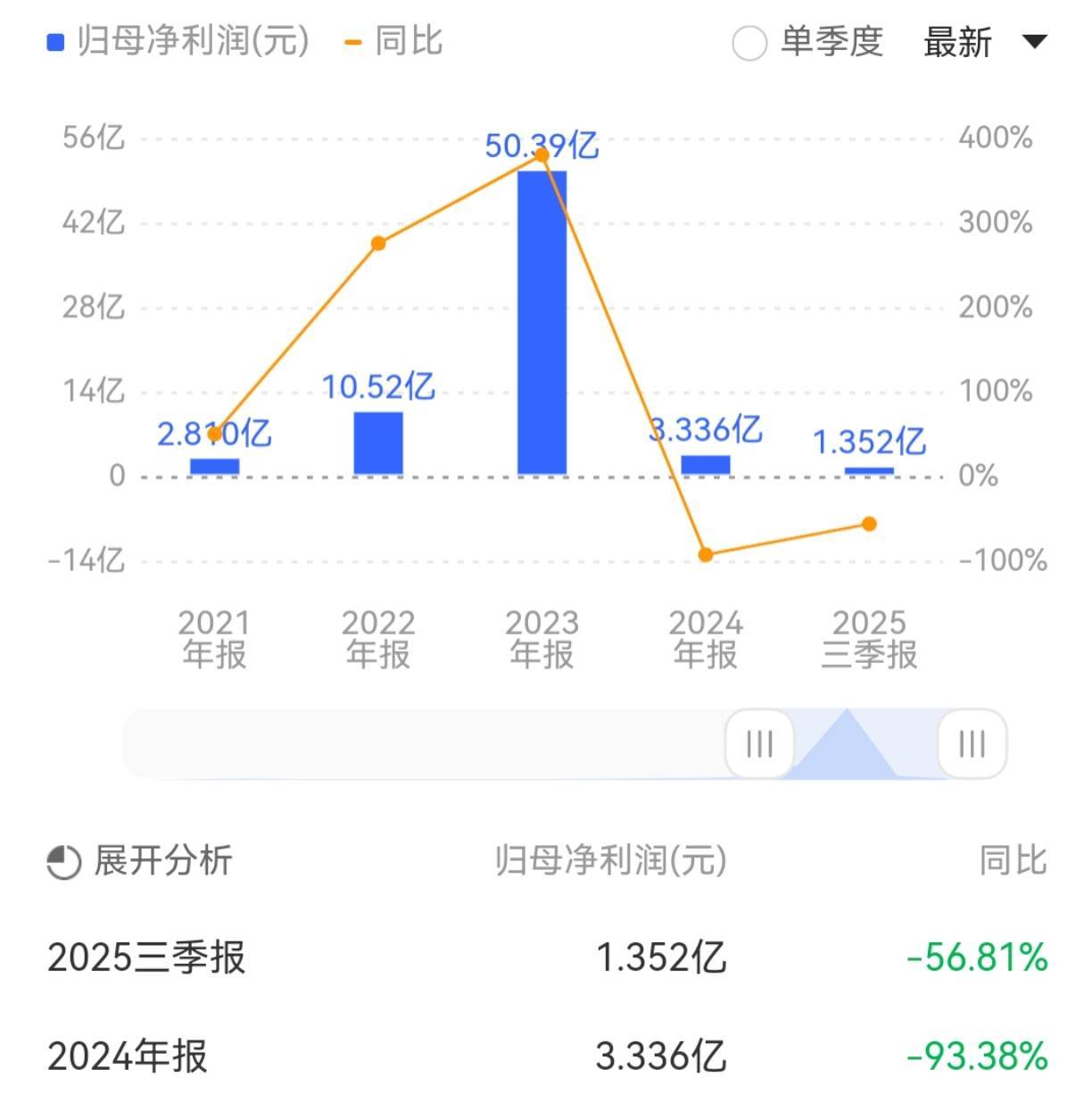The image size is (1092, 1102).
Task: Tap the right handle of the range slider
Action: click(x=972, y=743)
